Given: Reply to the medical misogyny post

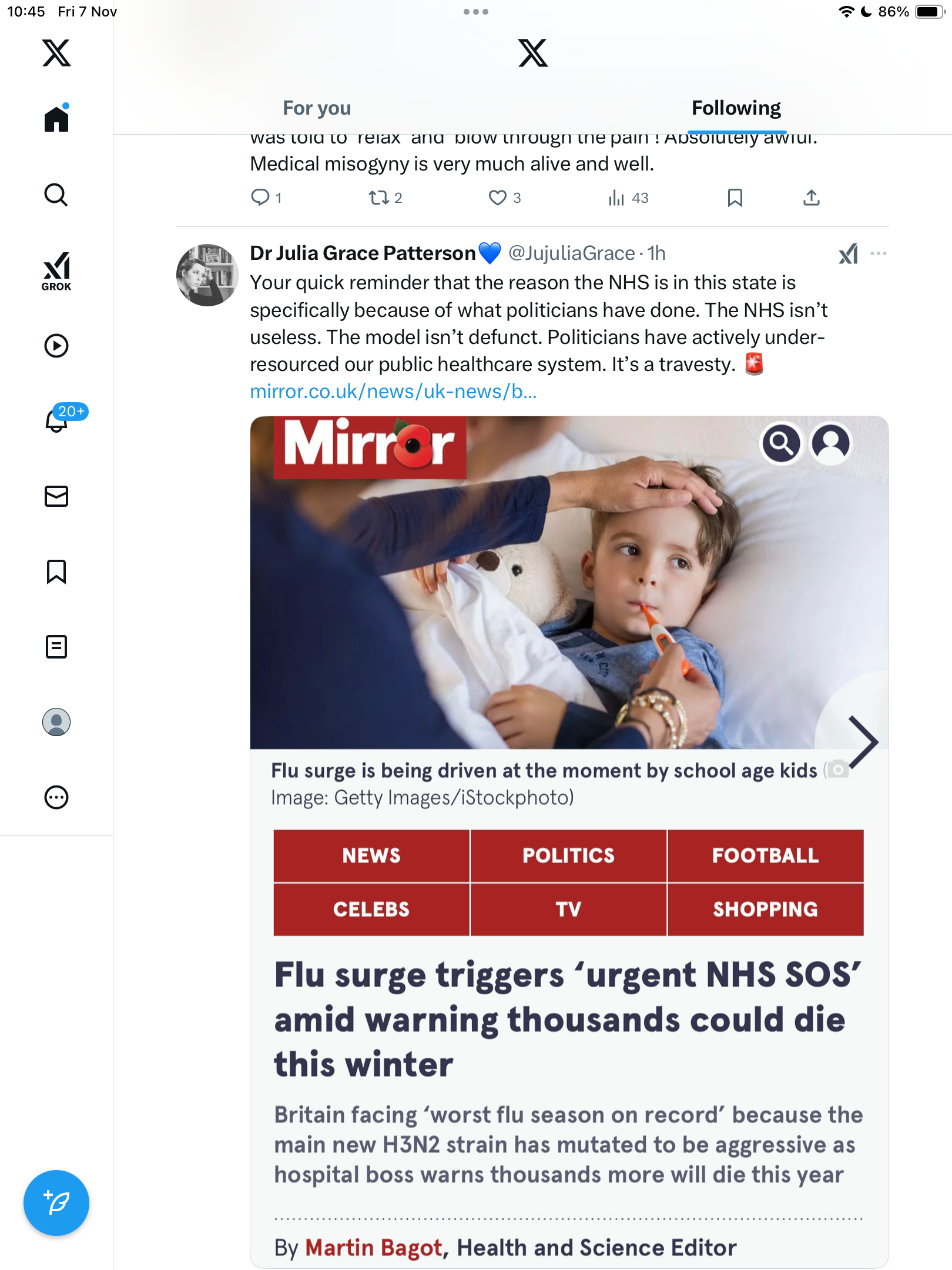Looking at the screenshot, I should [x=260, y=198].
